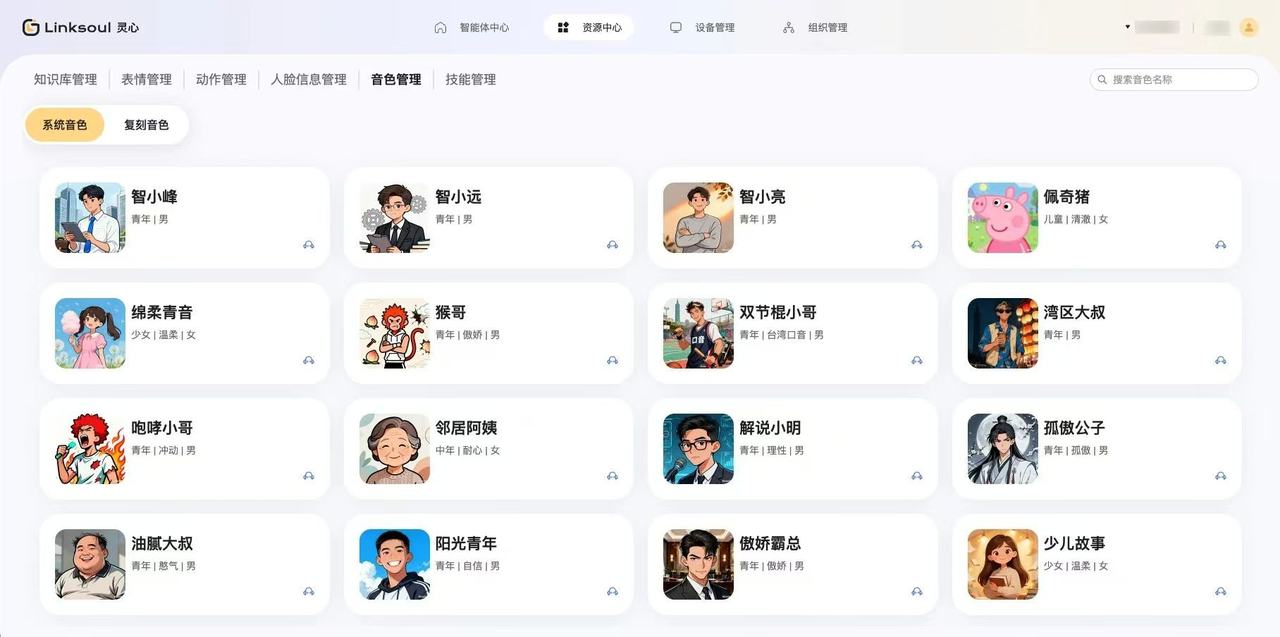
Task: Select the 邻居阿姨 voice card
Action: coord(488,449)
